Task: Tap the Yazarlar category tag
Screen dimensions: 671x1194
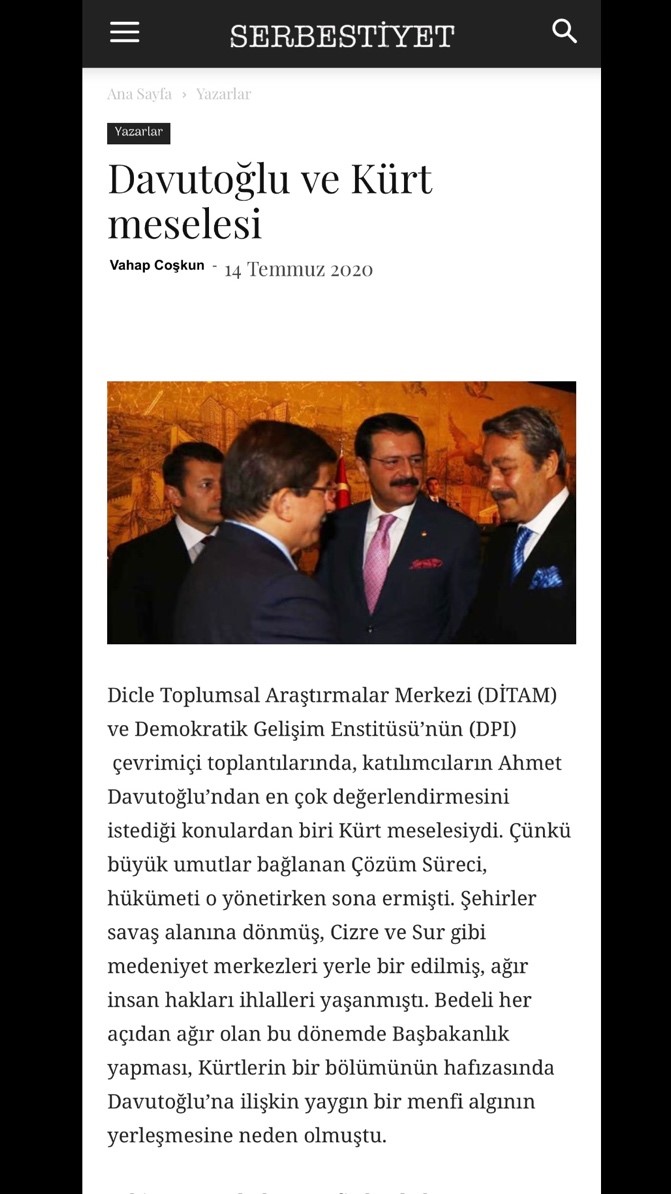Action: pyautogui.click(x=139, y=132)
